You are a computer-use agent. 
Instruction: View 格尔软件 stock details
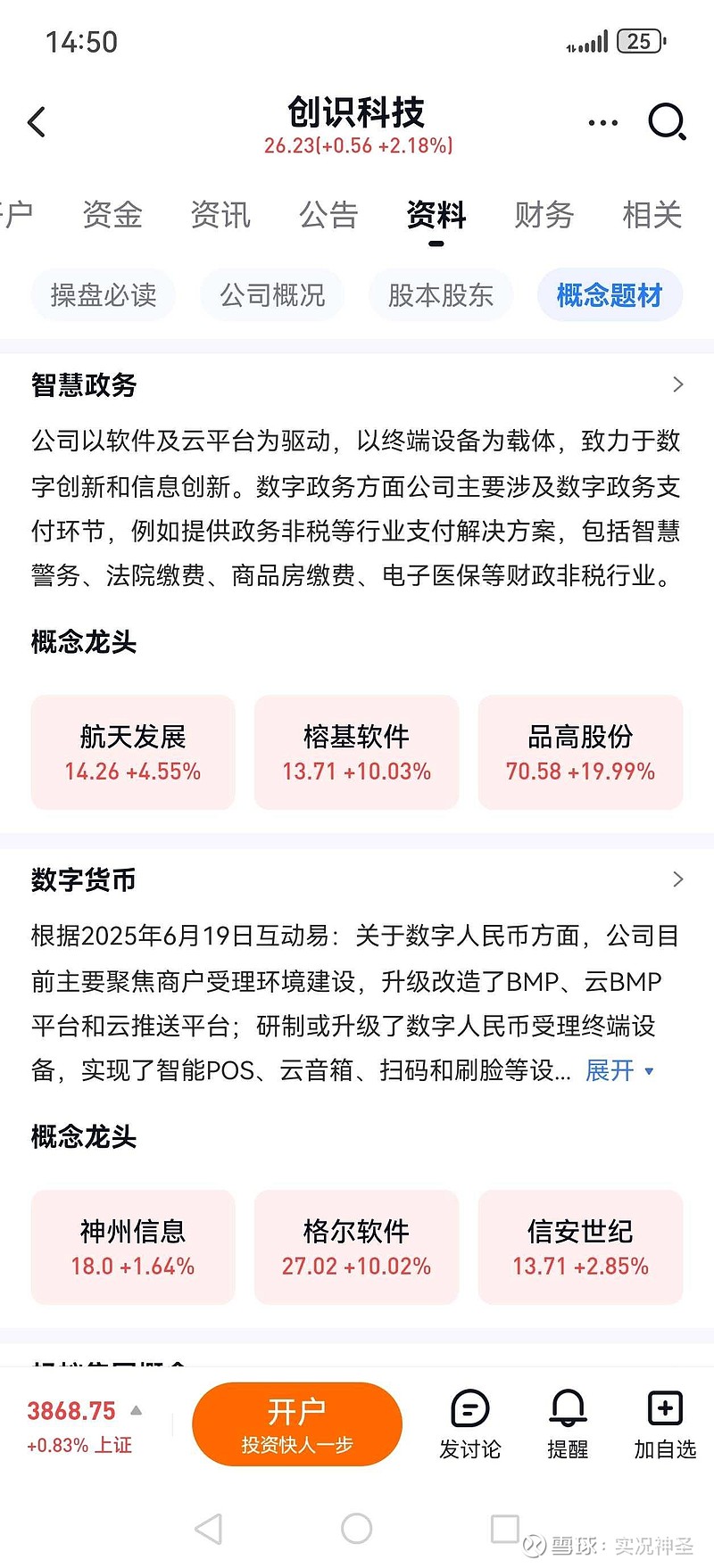point(356,1247)
